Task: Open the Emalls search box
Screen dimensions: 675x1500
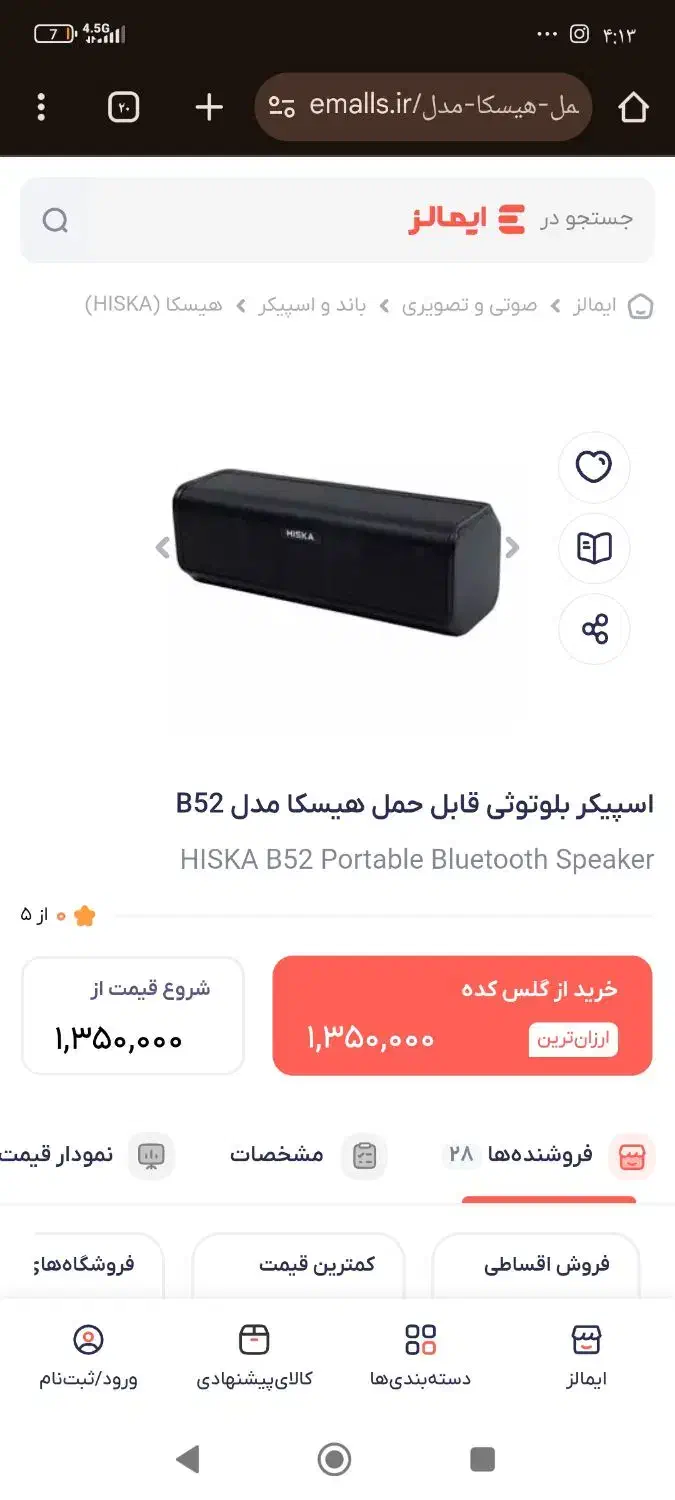Action: pyautogui.click(x=337, y=220)
